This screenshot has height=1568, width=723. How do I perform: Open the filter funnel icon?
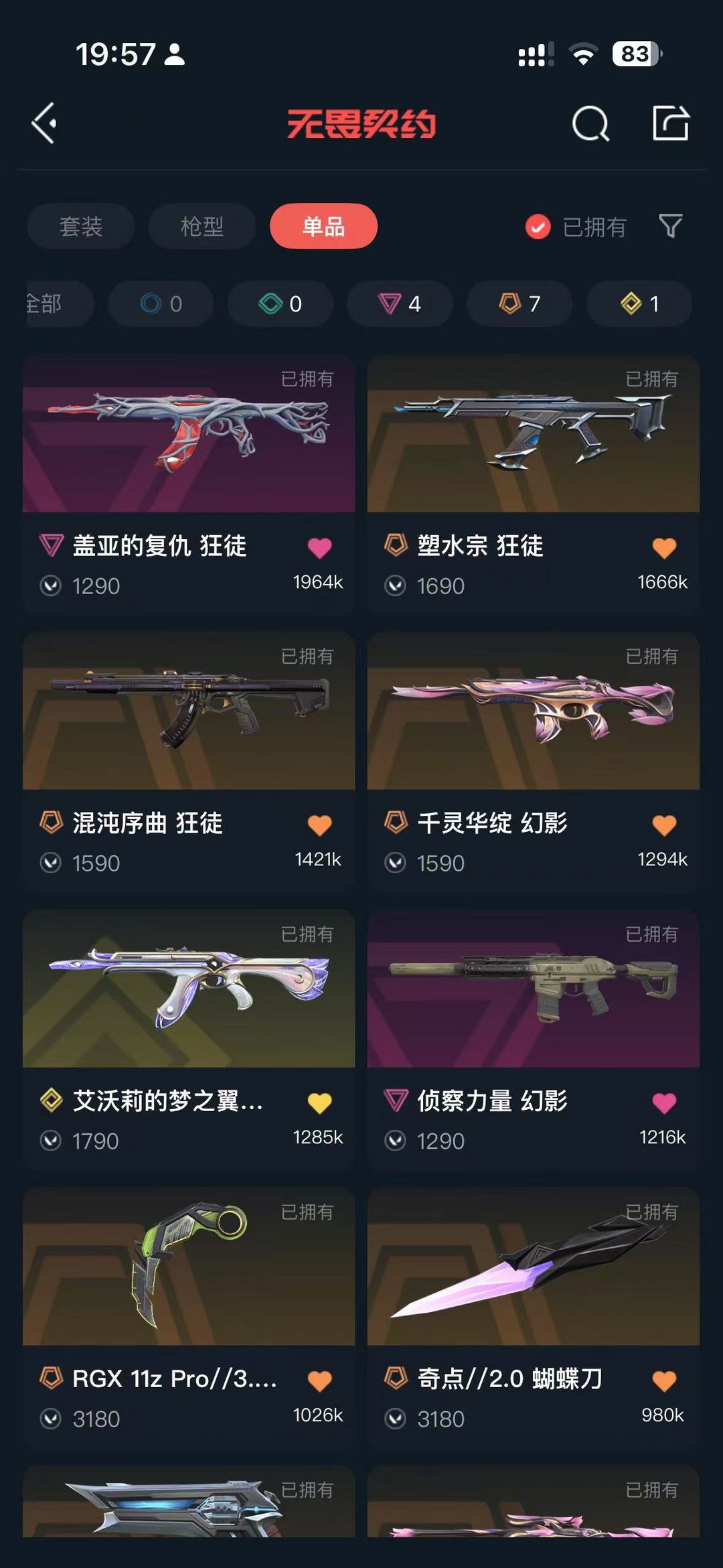coord(670,226)
